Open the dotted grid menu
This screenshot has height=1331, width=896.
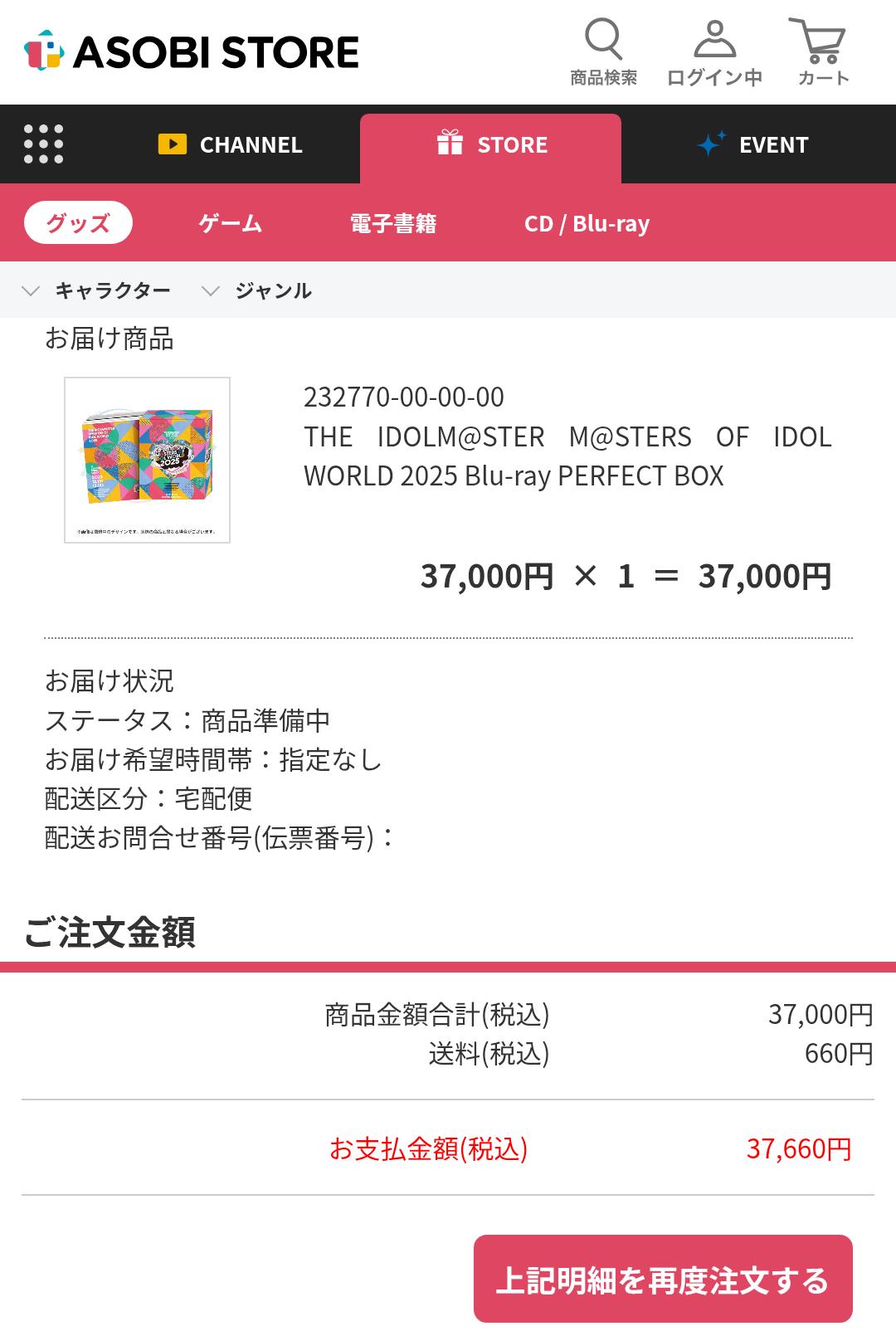[x=43, y=144]
